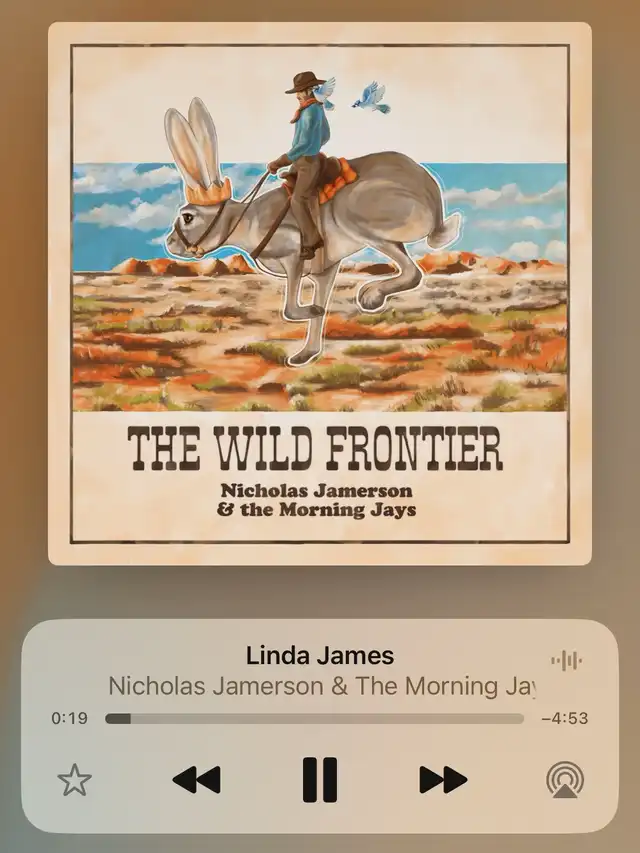This screenshot has width=640, height=853.
Task: Skip to the next track
Action: pos(443,780)
